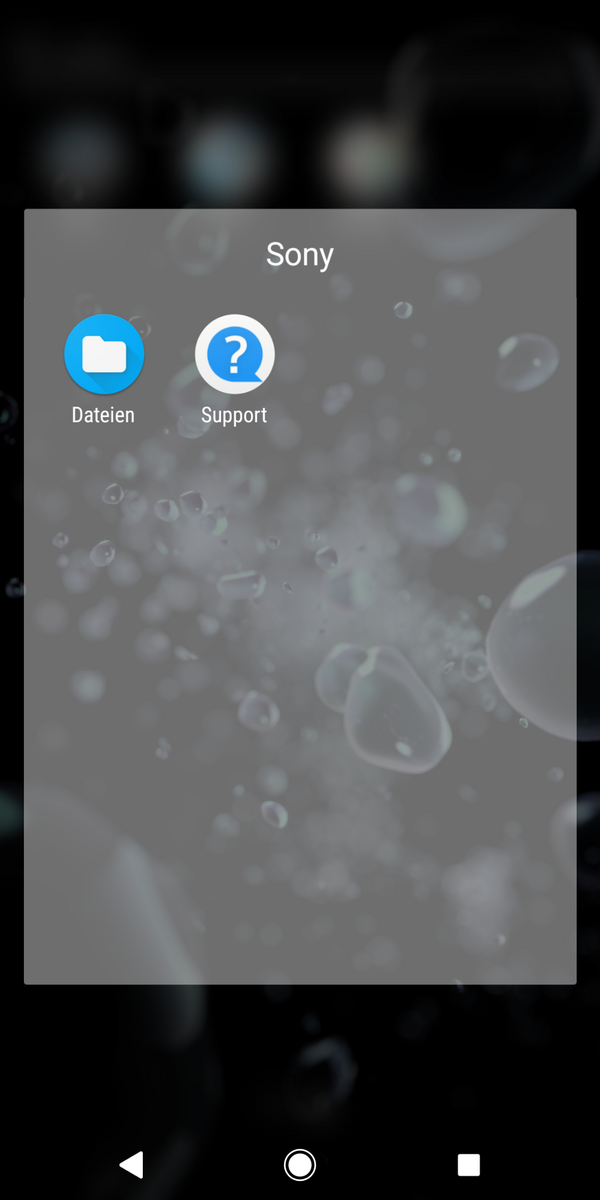Image resolution: width=600 pixels, height=1200 pixels.
Task: Tap the Sony folder name
Action: 299,255
